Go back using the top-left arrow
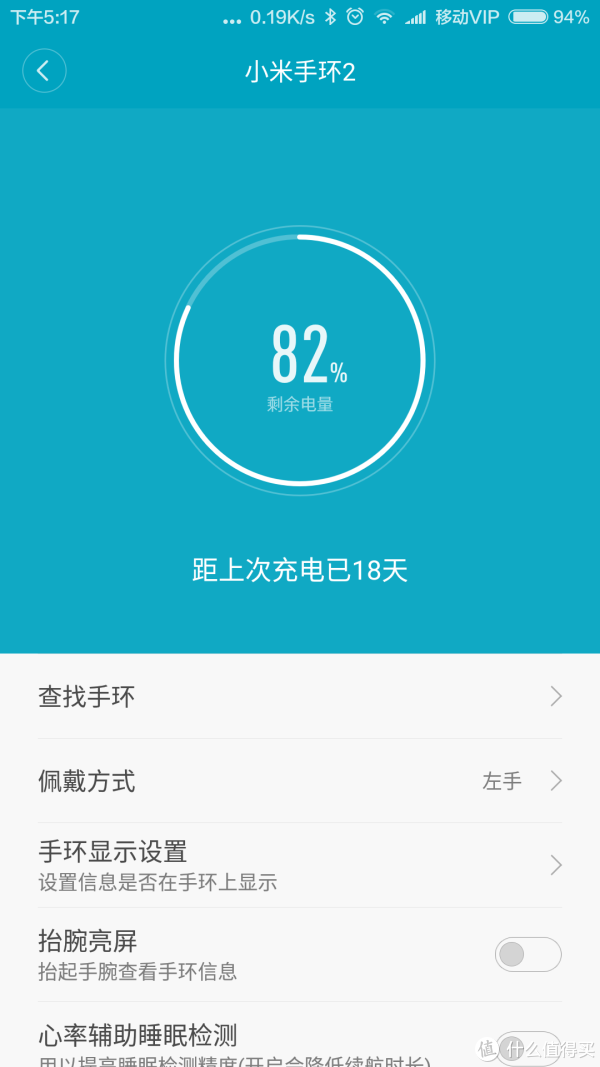600x1067 pixels. pyautogui.click(x=44, y=71)
